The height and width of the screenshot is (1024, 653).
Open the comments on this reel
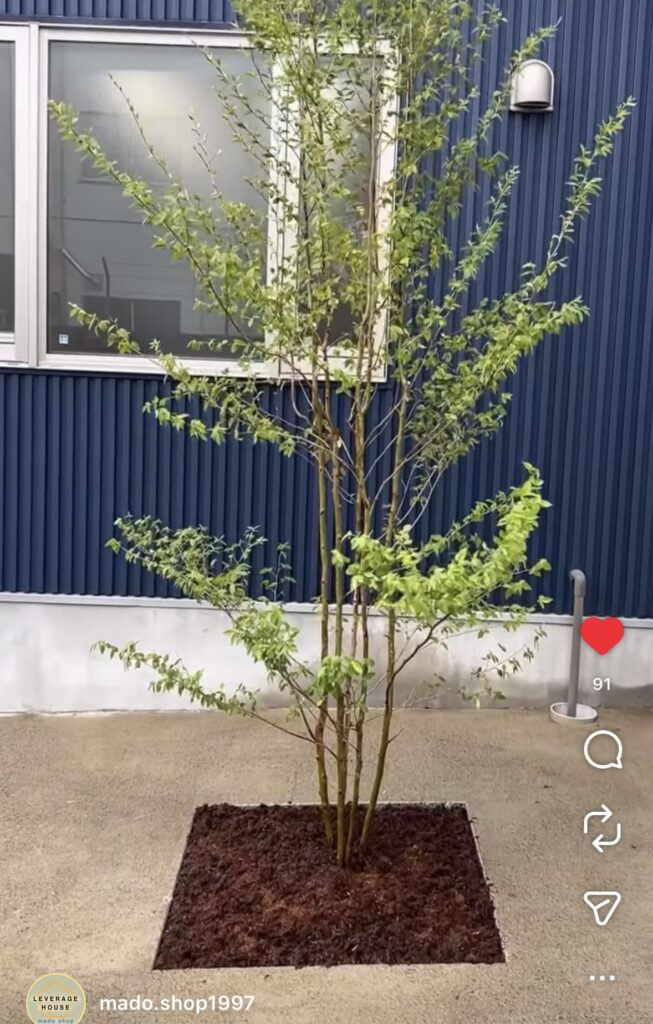[x=602, y=749]
